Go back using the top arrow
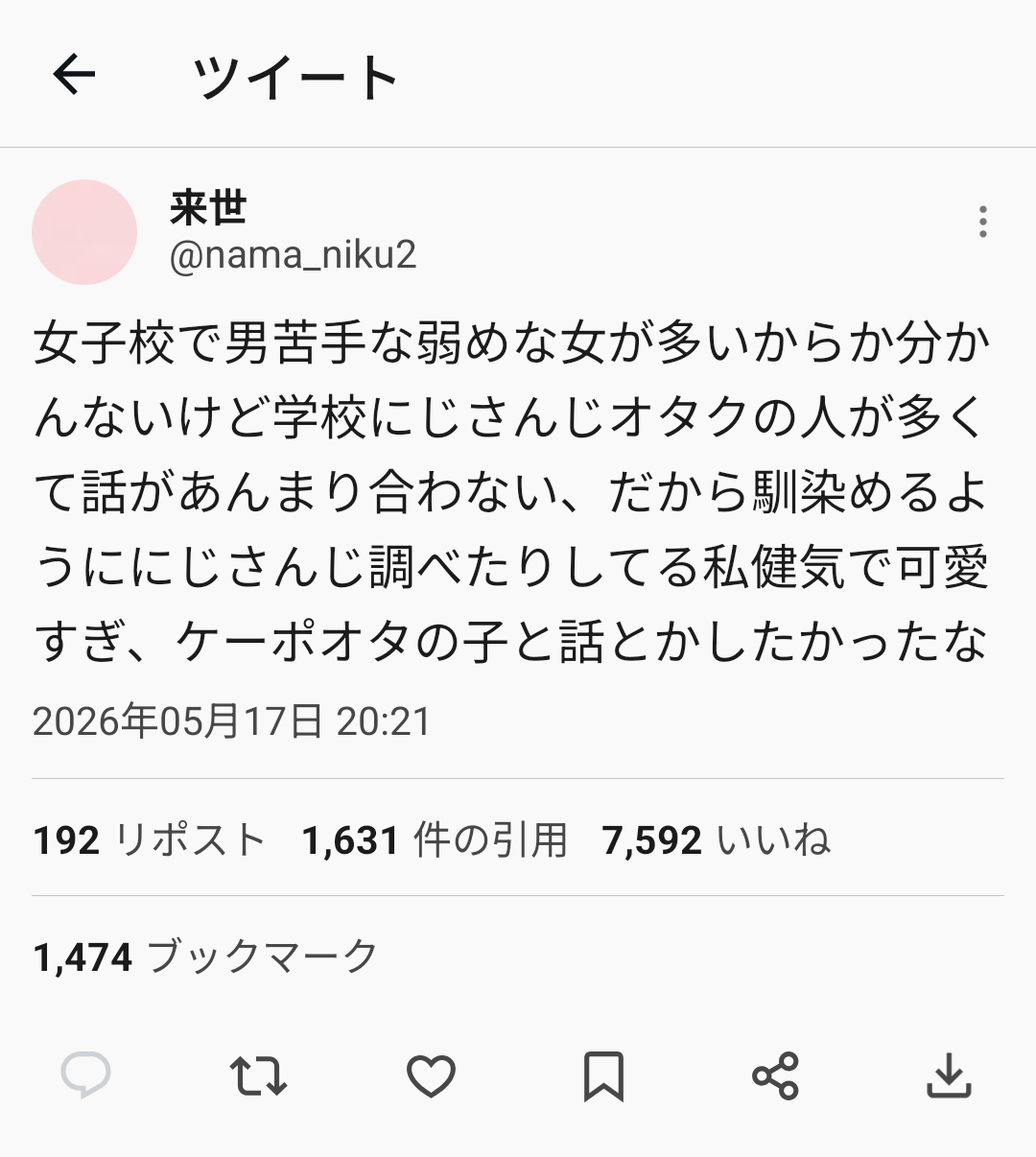 [x=74, y=75]
